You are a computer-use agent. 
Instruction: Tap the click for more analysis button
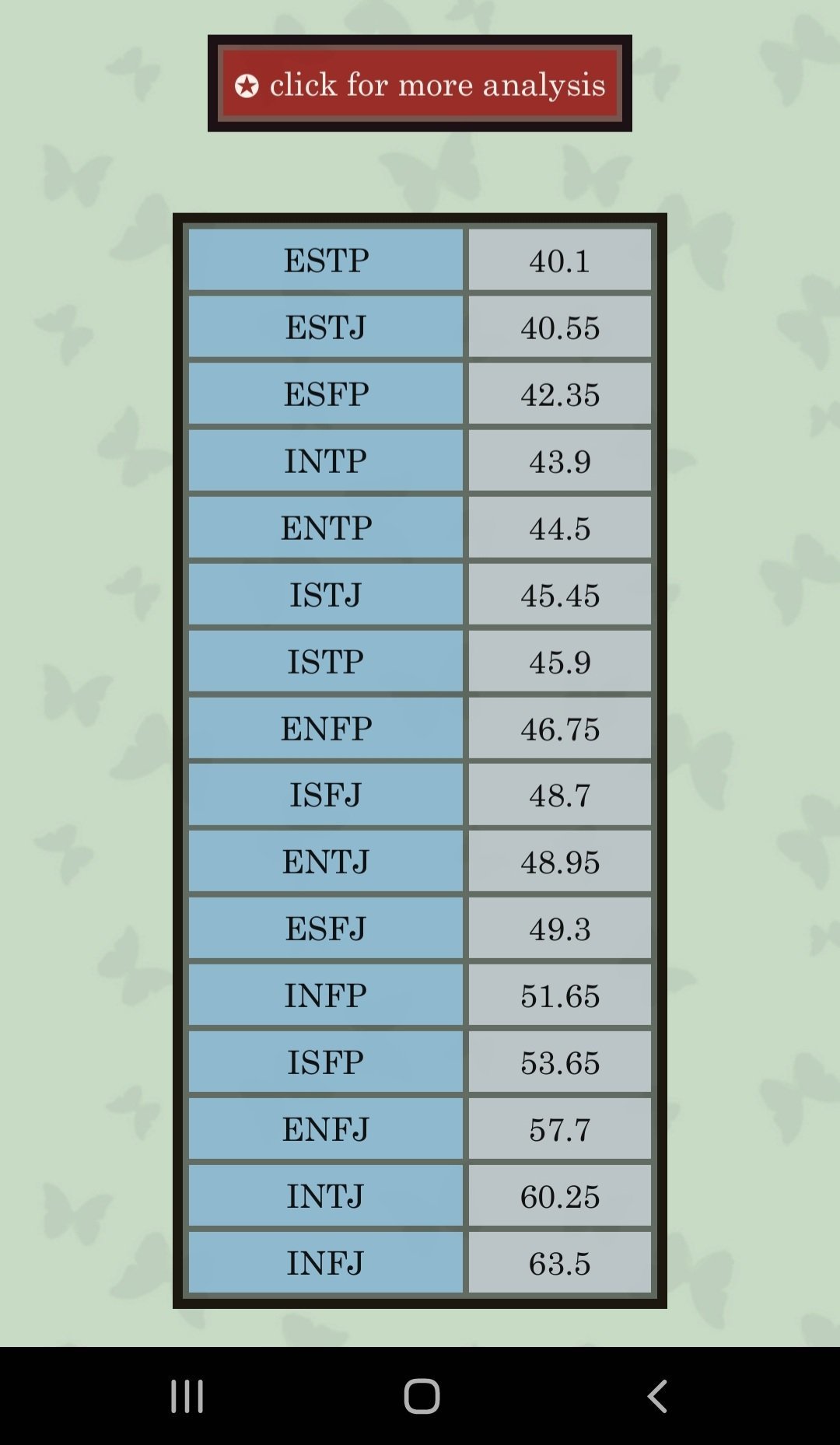pos(419,84)
